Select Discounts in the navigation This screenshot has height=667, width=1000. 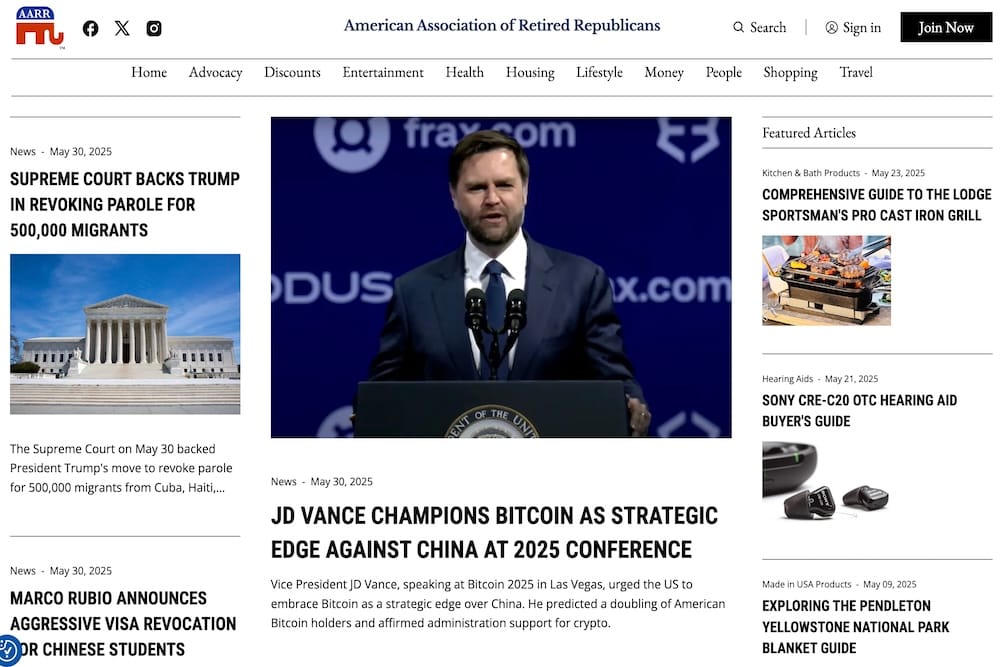[x=292, y=72]
